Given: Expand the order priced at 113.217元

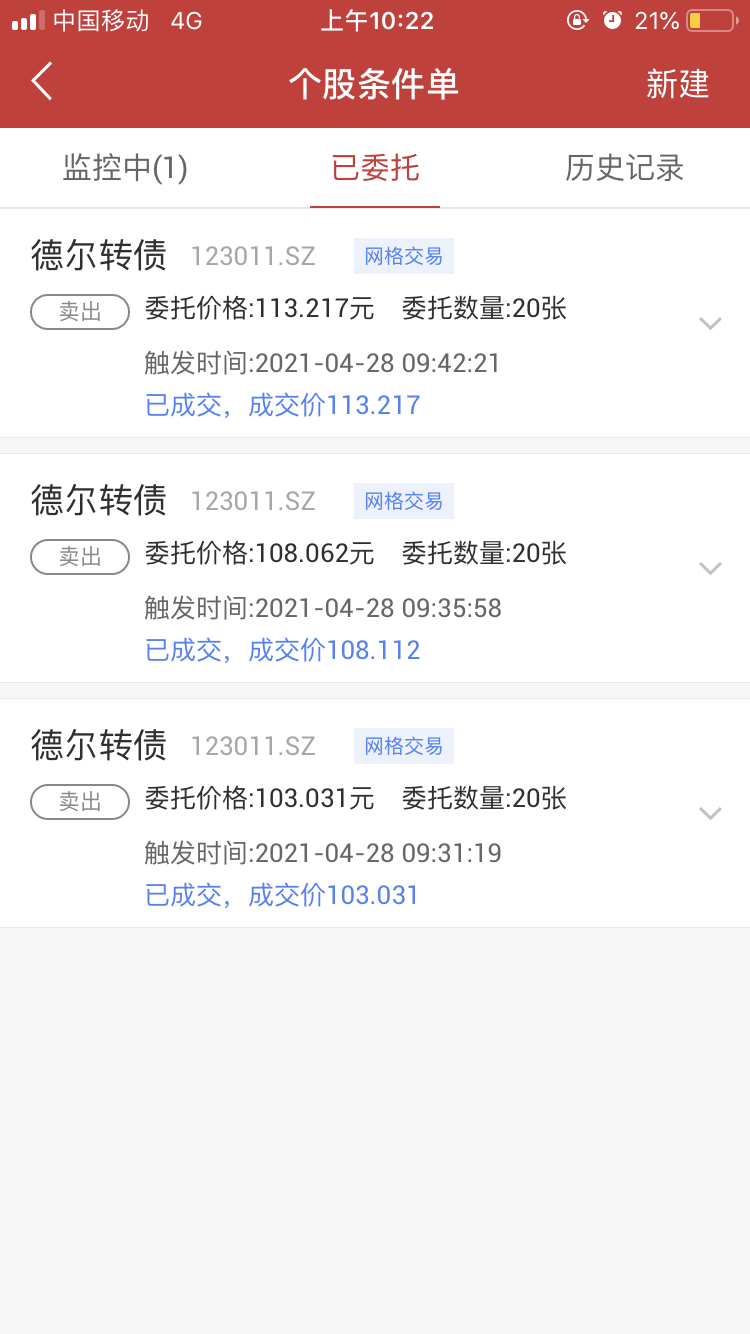Looking at the screenshot, I should click(x=710, y=323).
